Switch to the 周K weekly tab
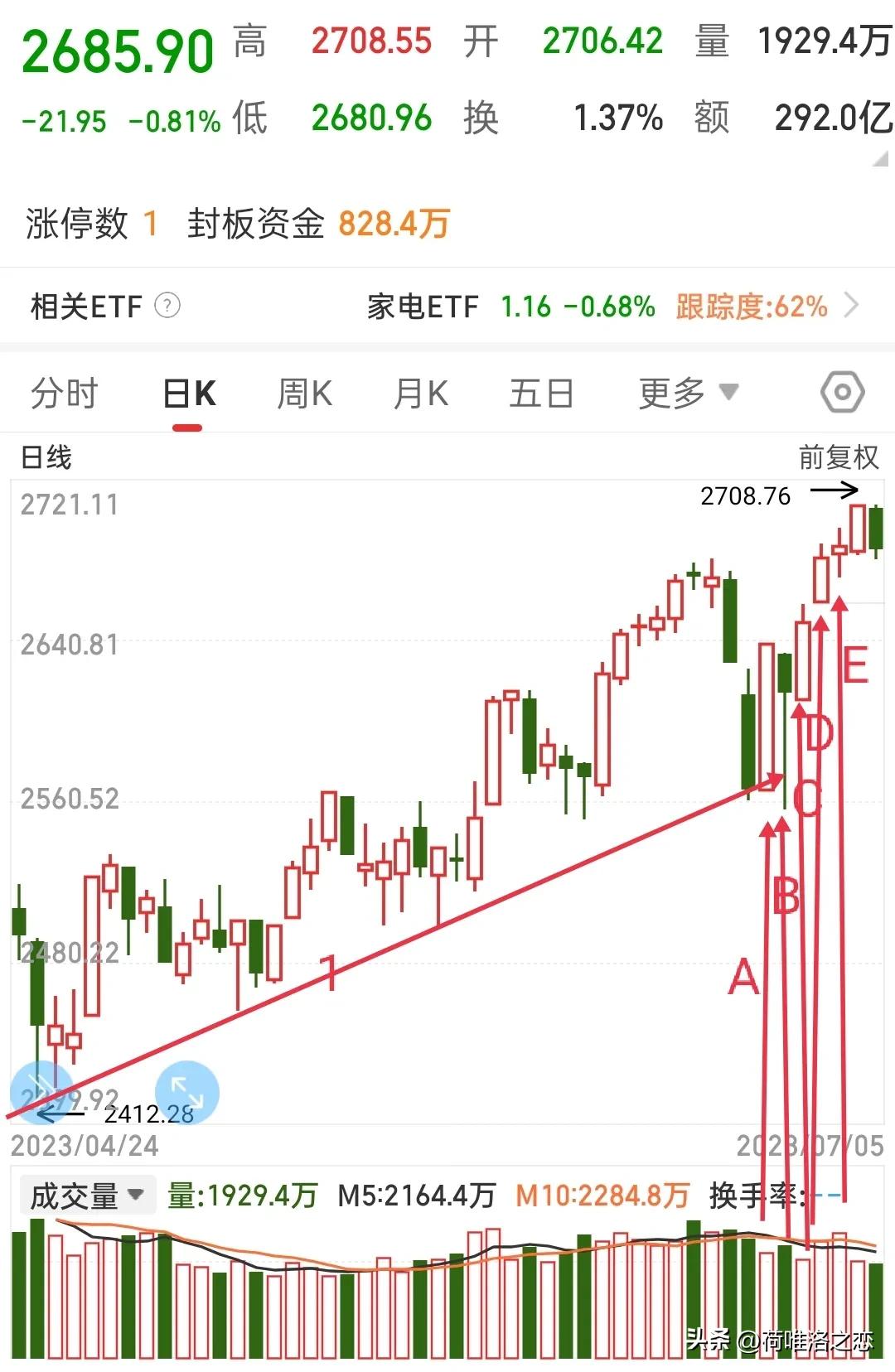Screen dimensions: 895x1372 click(303, 392)
